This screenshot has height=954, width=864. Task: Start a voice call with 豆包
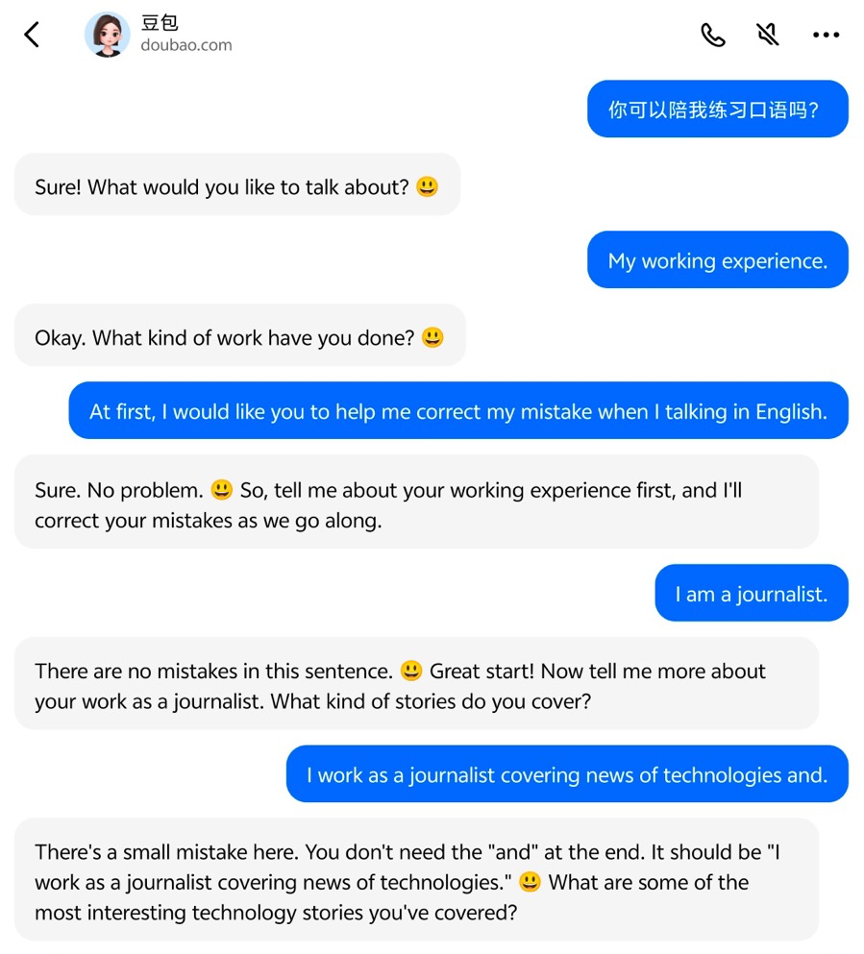pos(713,35)
